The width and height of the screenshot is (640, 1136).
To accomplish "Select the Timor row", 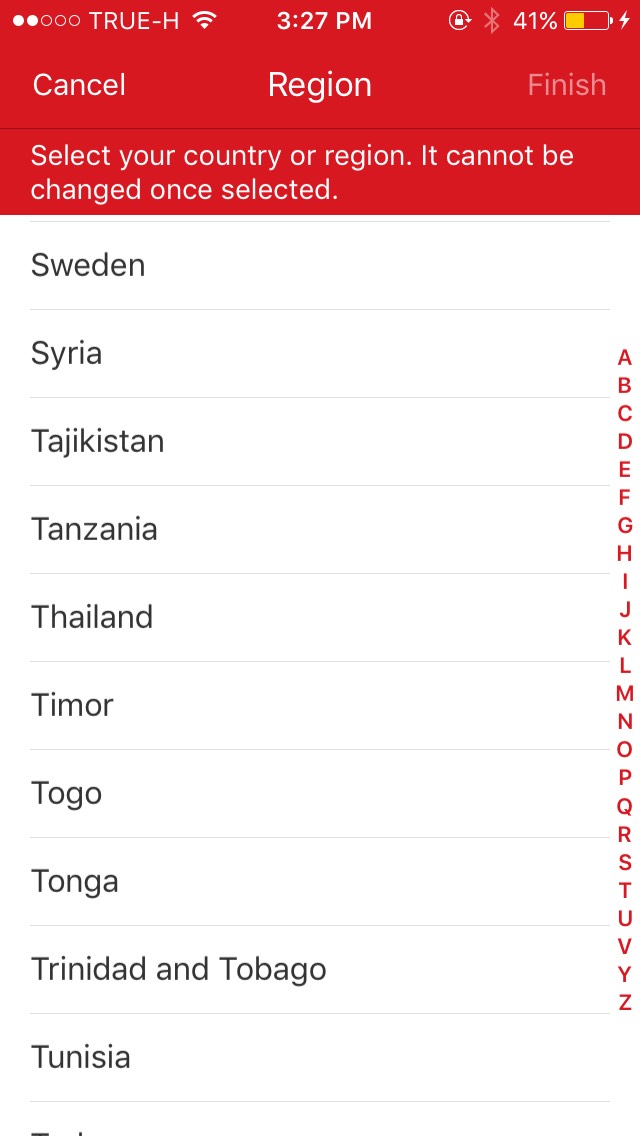I will pyautogui.click(x=320, y=705).
